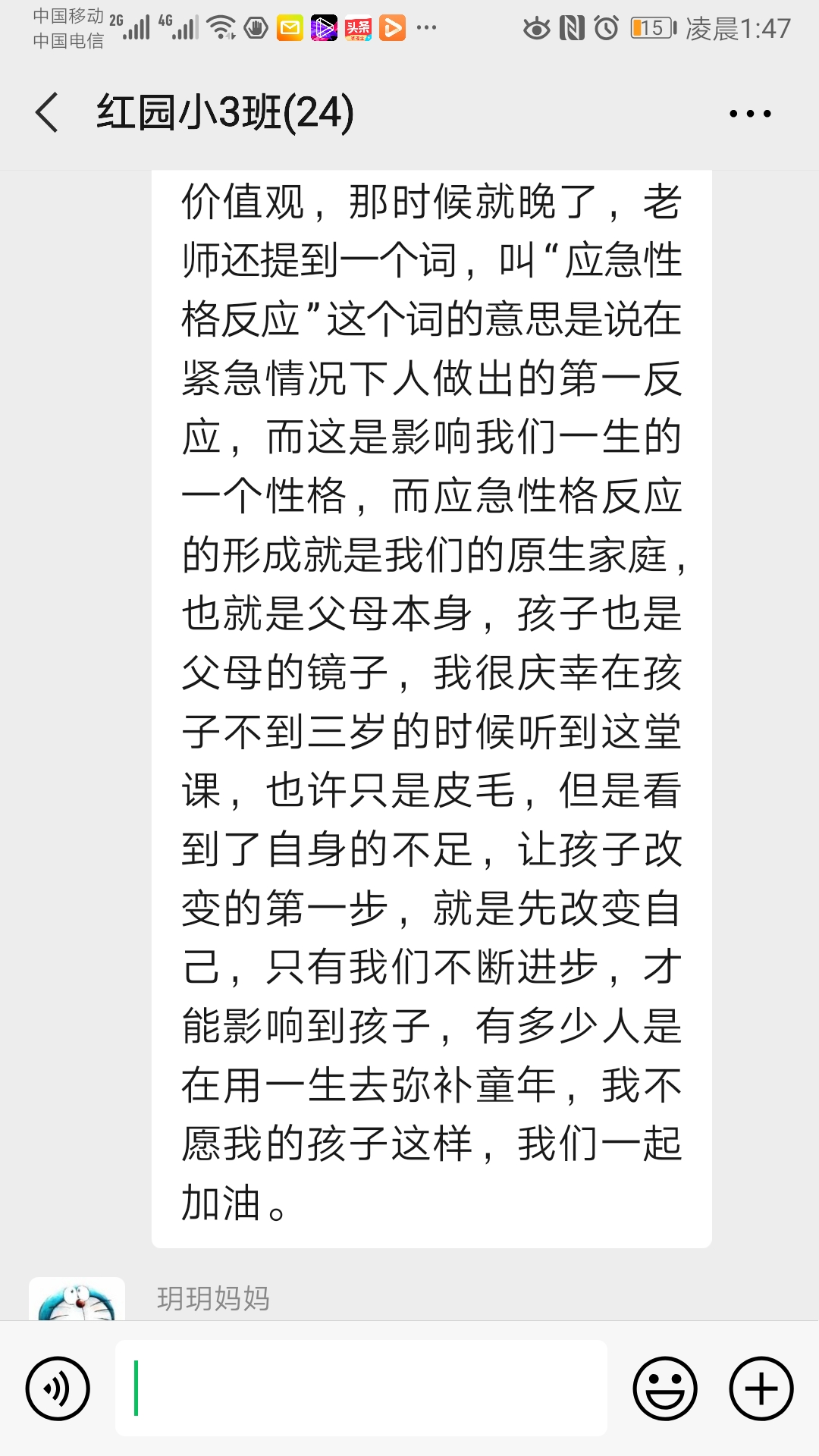This screenshot has height=1456, width=819.
Task: Switch to voice message input
Action: (58, 1389)
